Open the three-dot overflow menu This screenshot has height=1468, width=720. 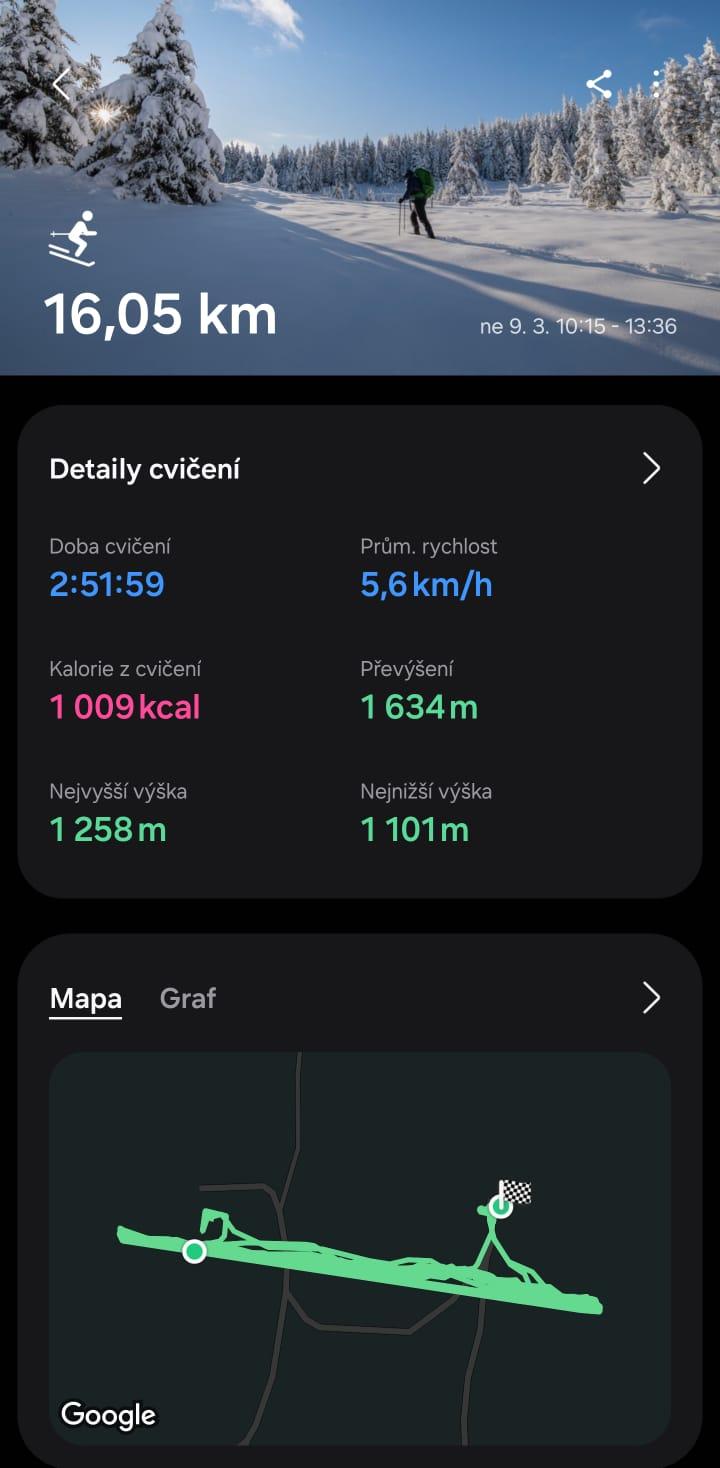click(x=656, y=85)
